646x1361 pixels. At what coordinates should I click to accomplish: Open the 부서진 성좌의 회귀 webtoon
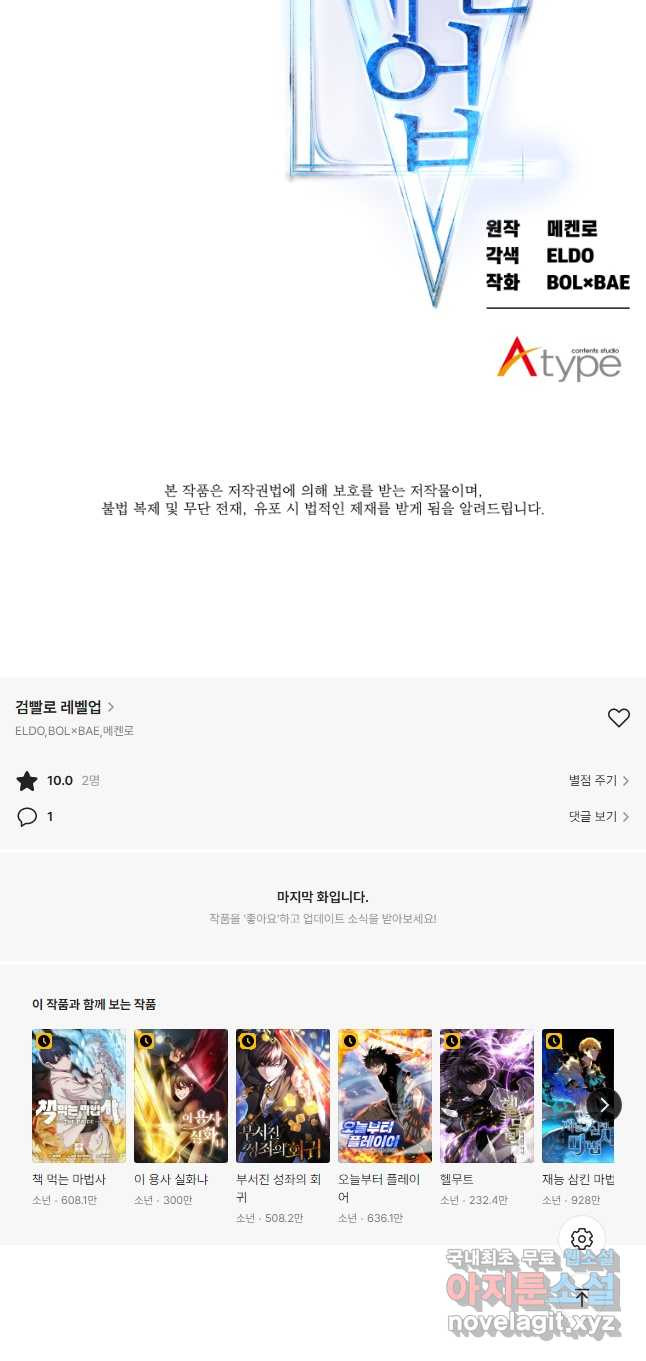coord(283,1096)
